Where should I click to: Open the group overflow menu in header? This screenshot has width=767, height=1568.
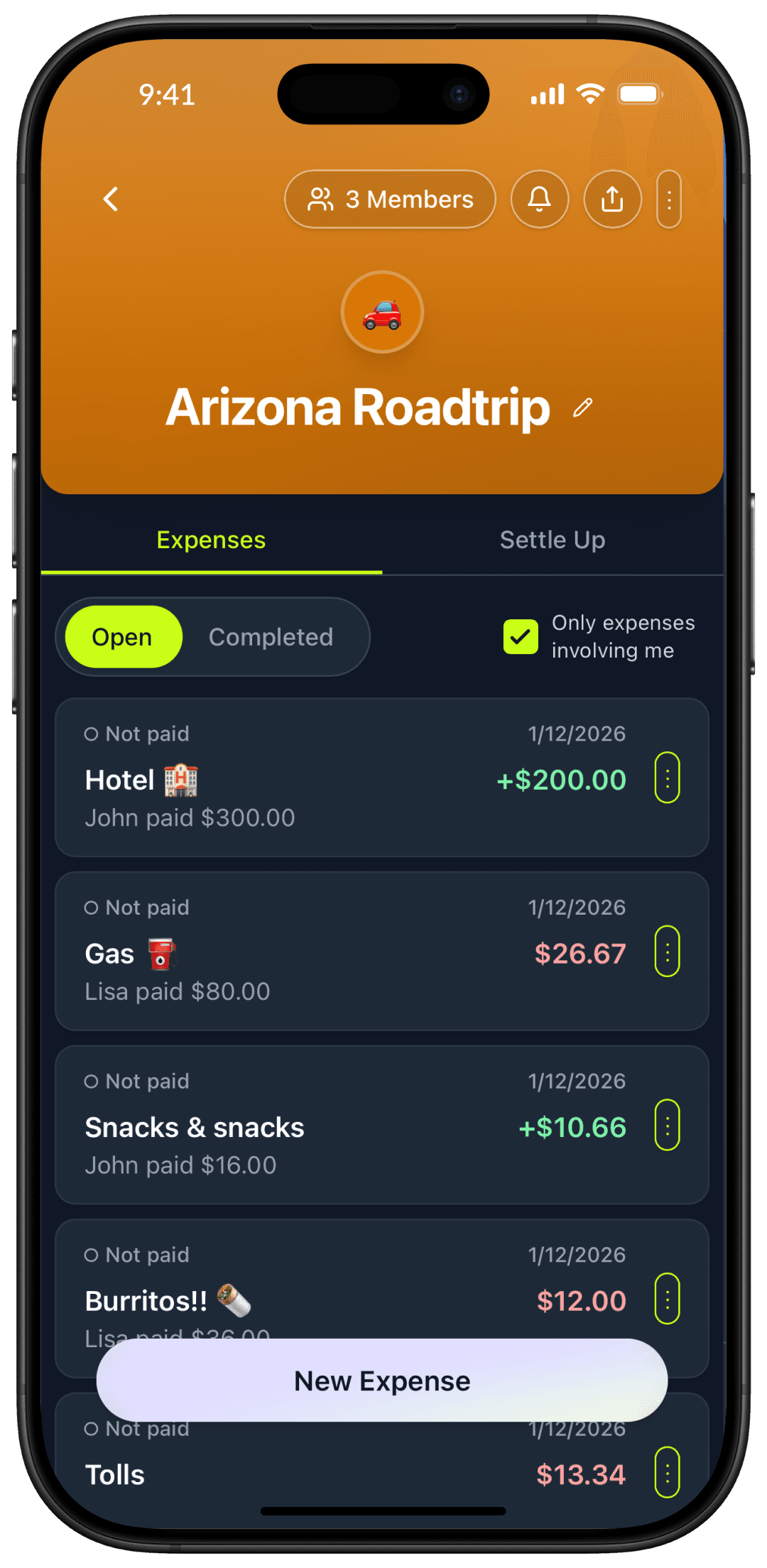point(669,200)
